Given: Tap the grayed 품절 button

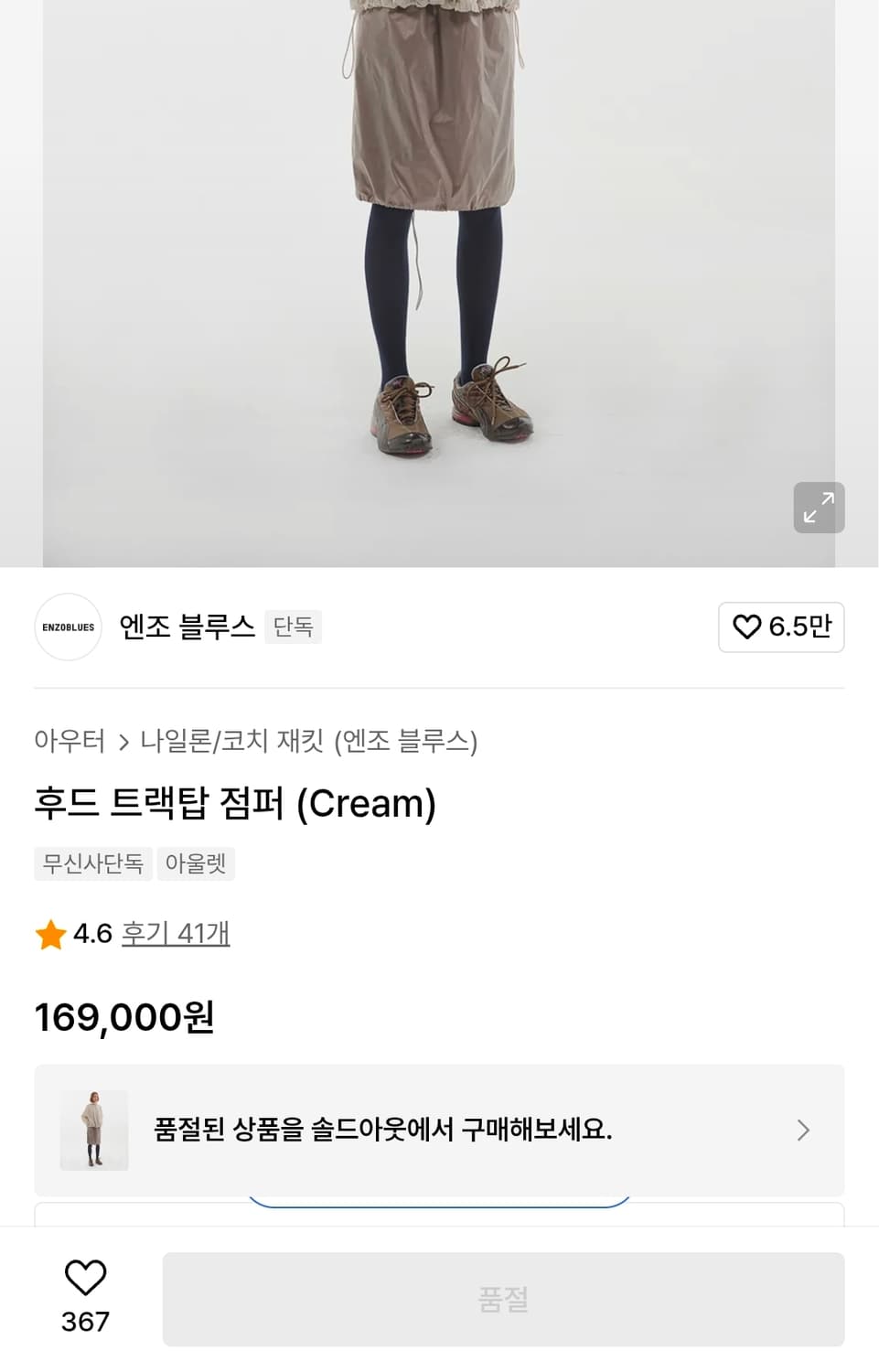Looking at the screenshot, I should 502,1299.
